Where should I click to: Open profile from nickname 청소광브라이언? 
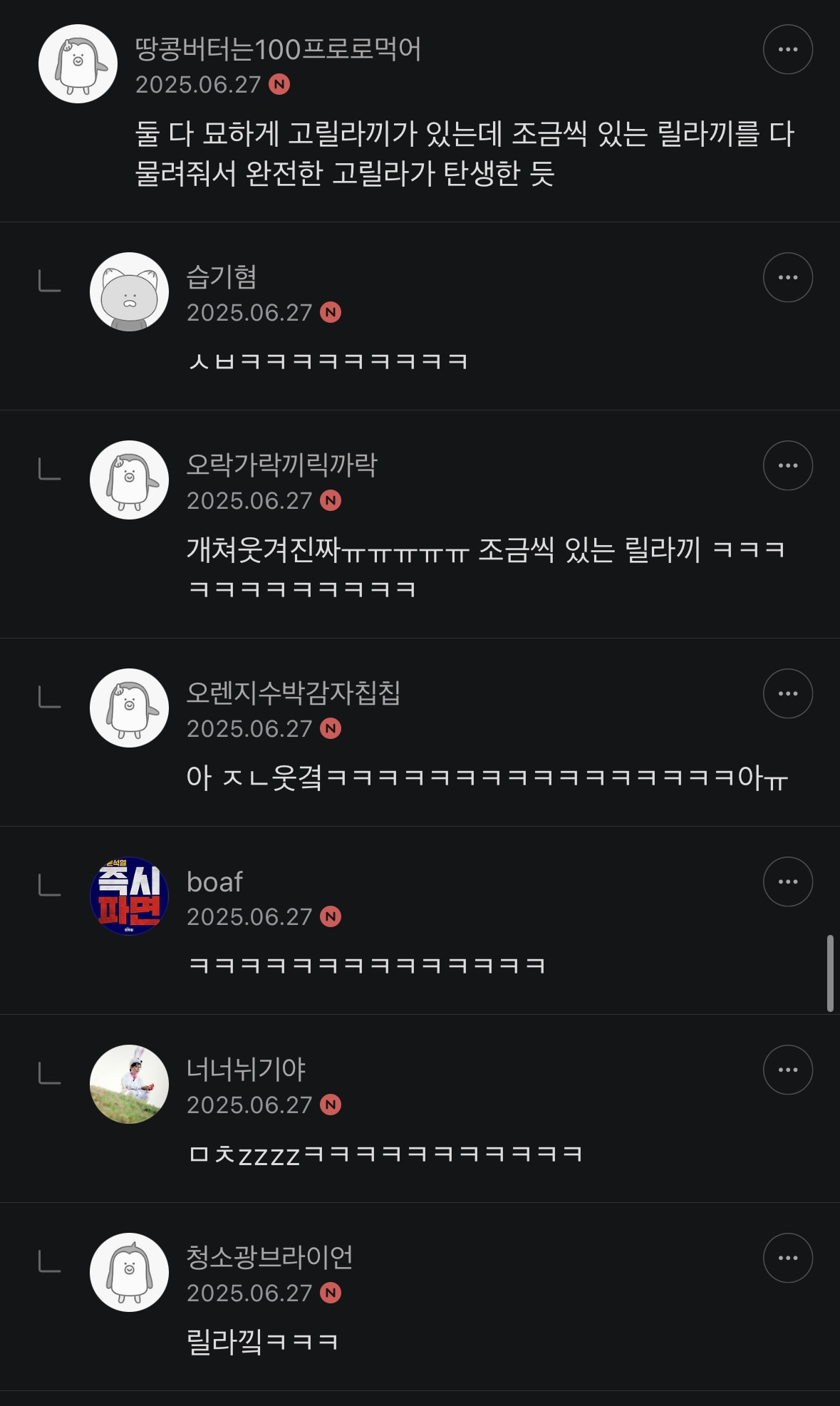coord(270,1257)
